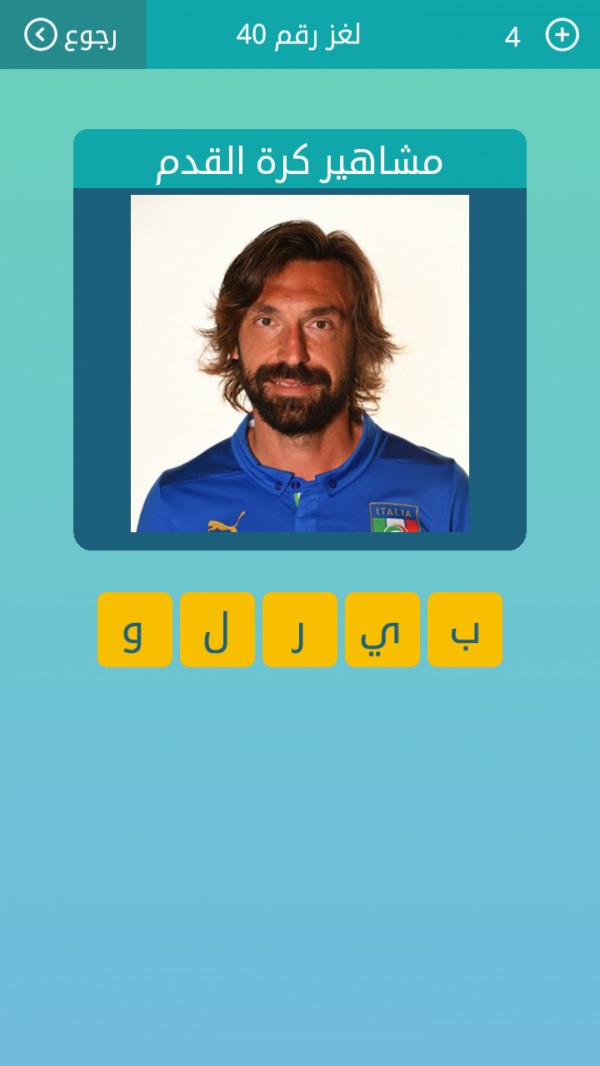This screenshot has height=1066, width=600.
Task: Select the letter tile ب
Action: coord(465,630)
